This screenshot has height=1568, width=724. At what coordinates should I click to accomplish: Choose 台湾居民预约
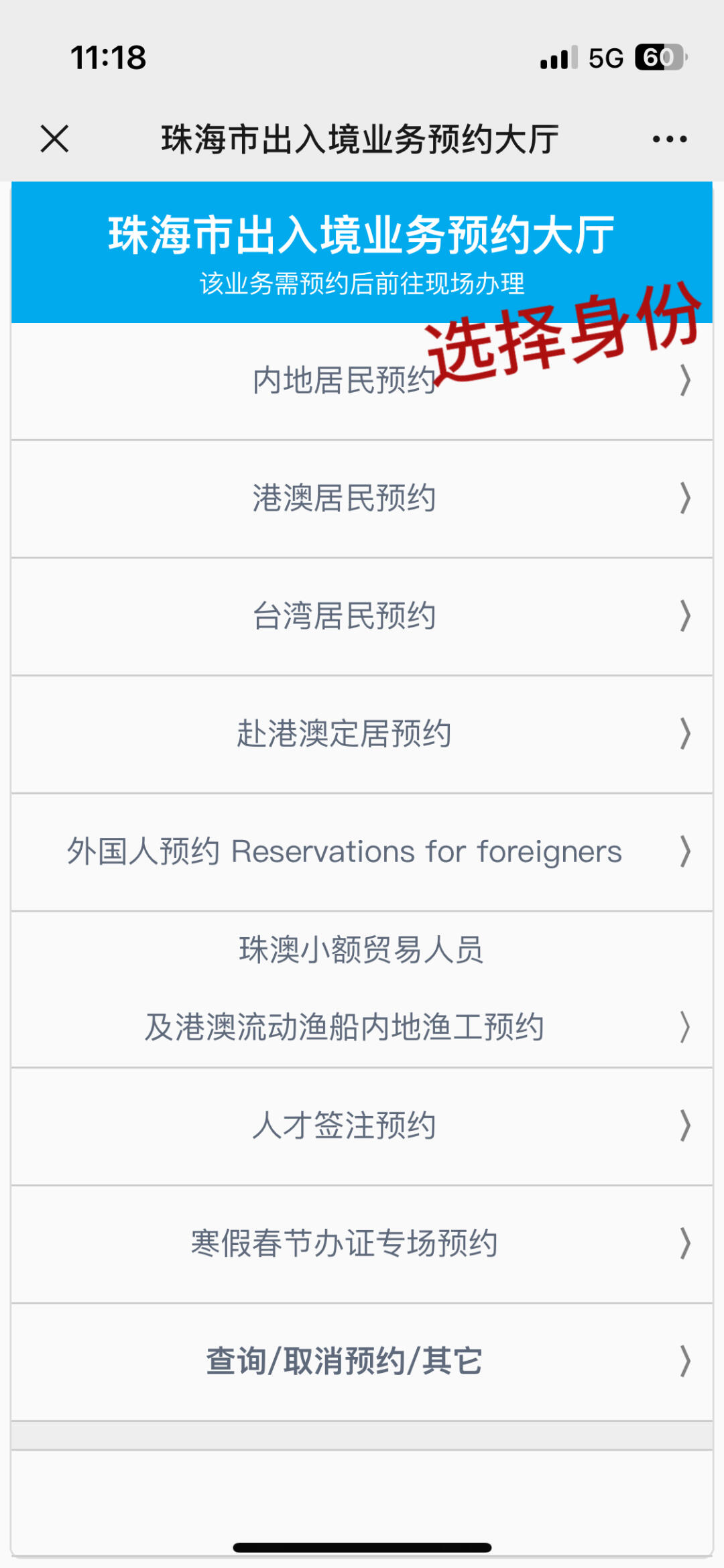click(x=362, y=617)
